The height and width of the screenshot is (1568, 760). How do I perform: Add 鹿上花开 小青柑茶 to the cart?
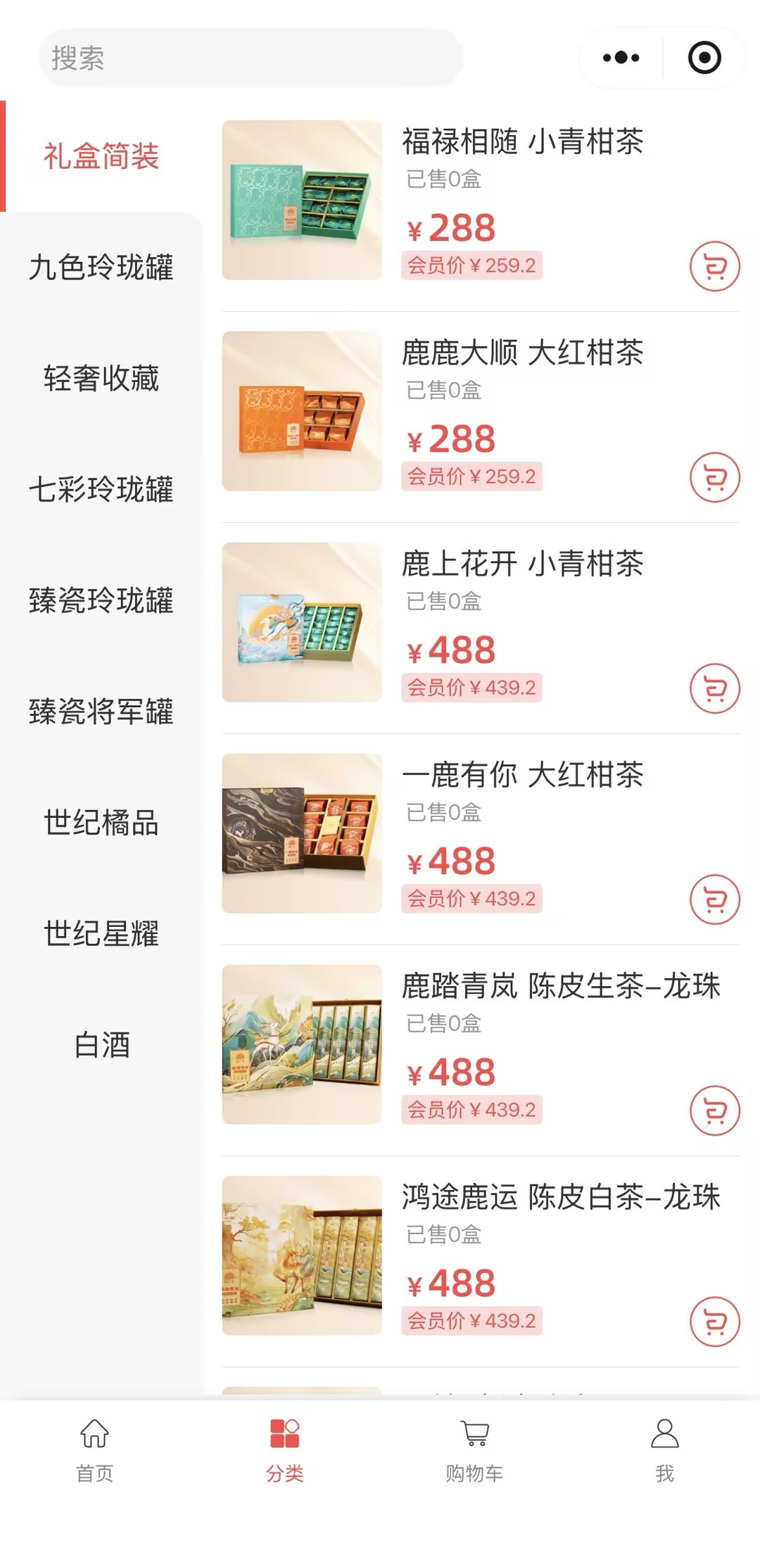pyautogui.click(x=714, y=689)
